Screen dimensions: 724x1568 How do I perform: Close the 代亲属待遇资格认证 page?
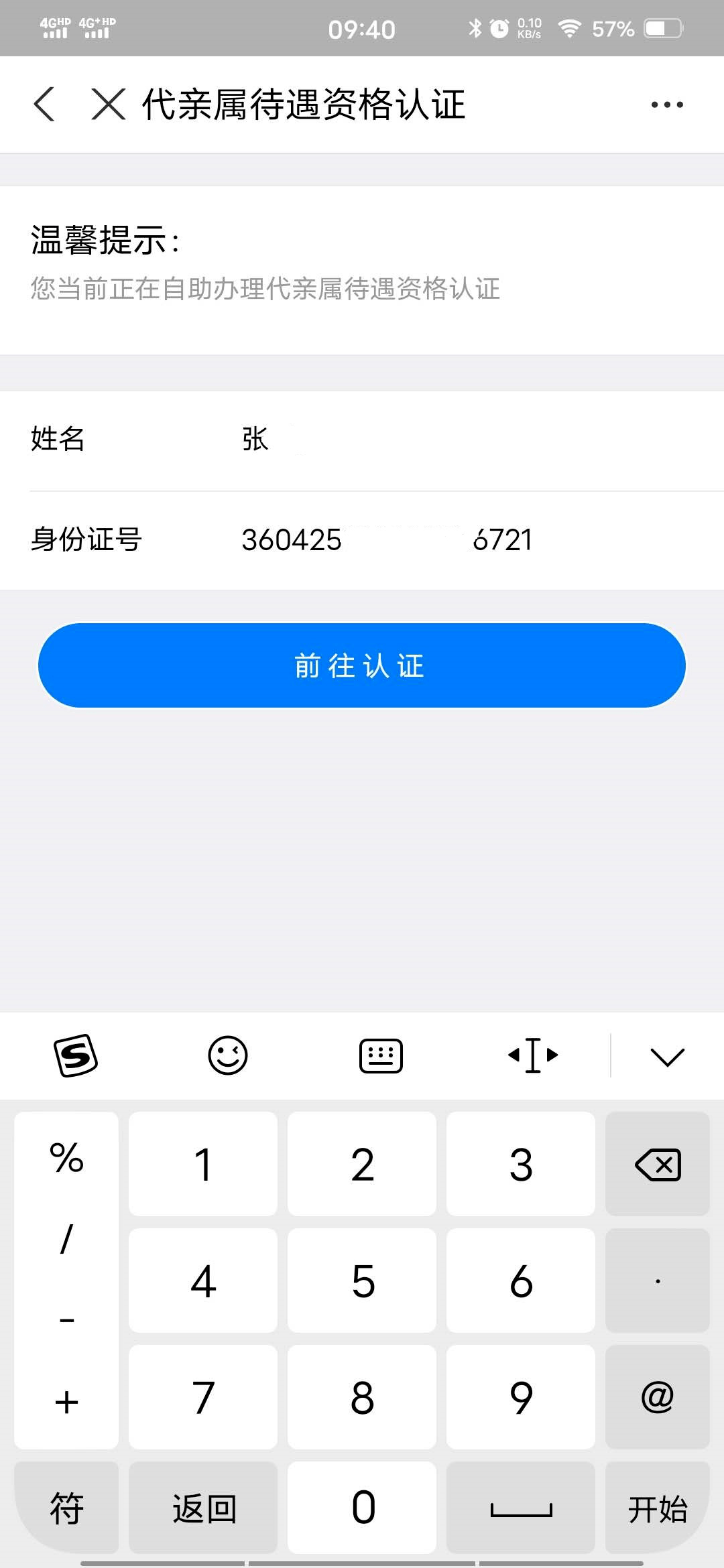[x=108, y=105]
